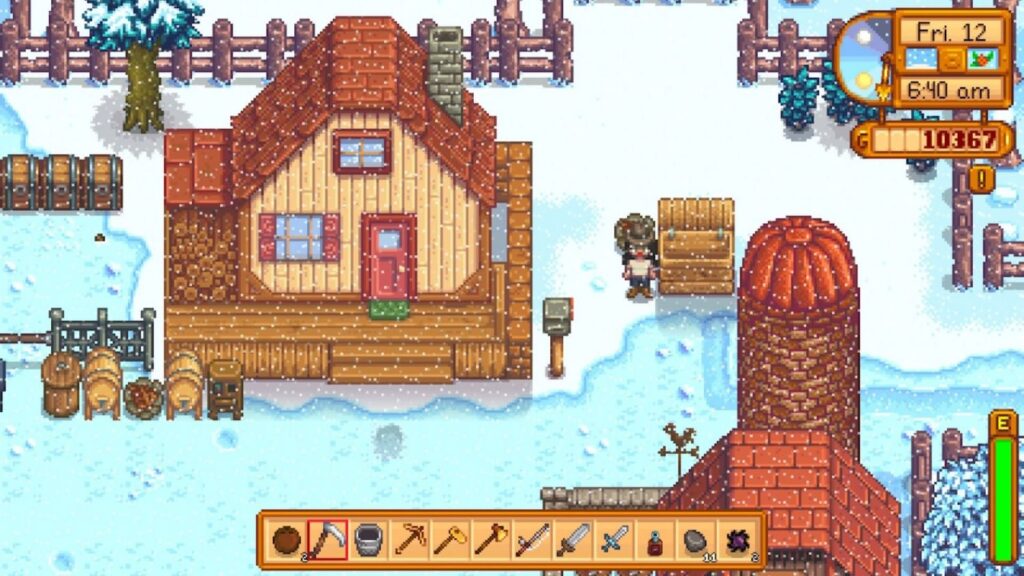Select the blue crystal dagger
The width and height of the screenshot is (1024, 576).
[x=614, y=541]
